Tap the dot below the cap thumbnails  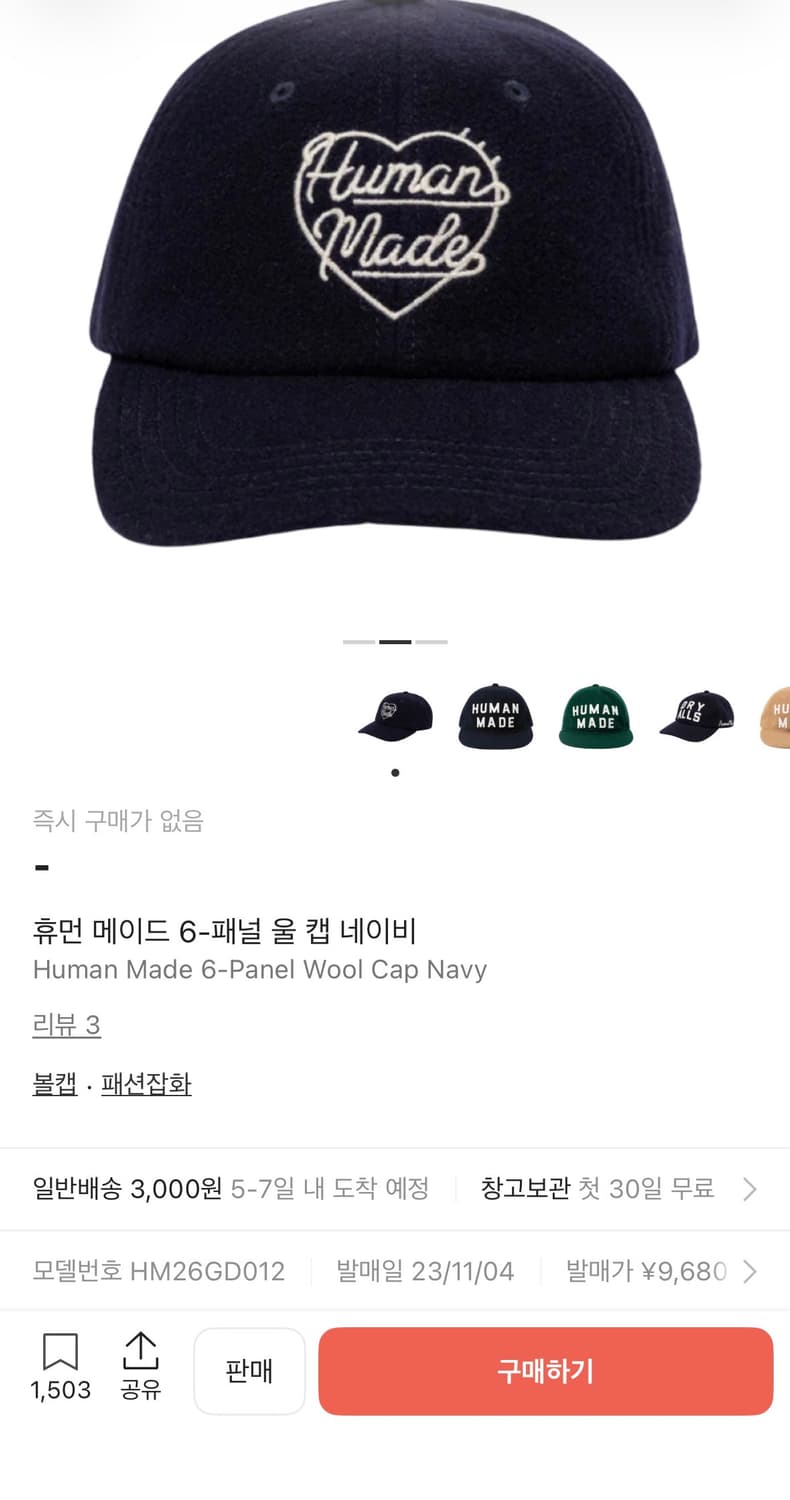pyautogui.click(x=395, y=772)
